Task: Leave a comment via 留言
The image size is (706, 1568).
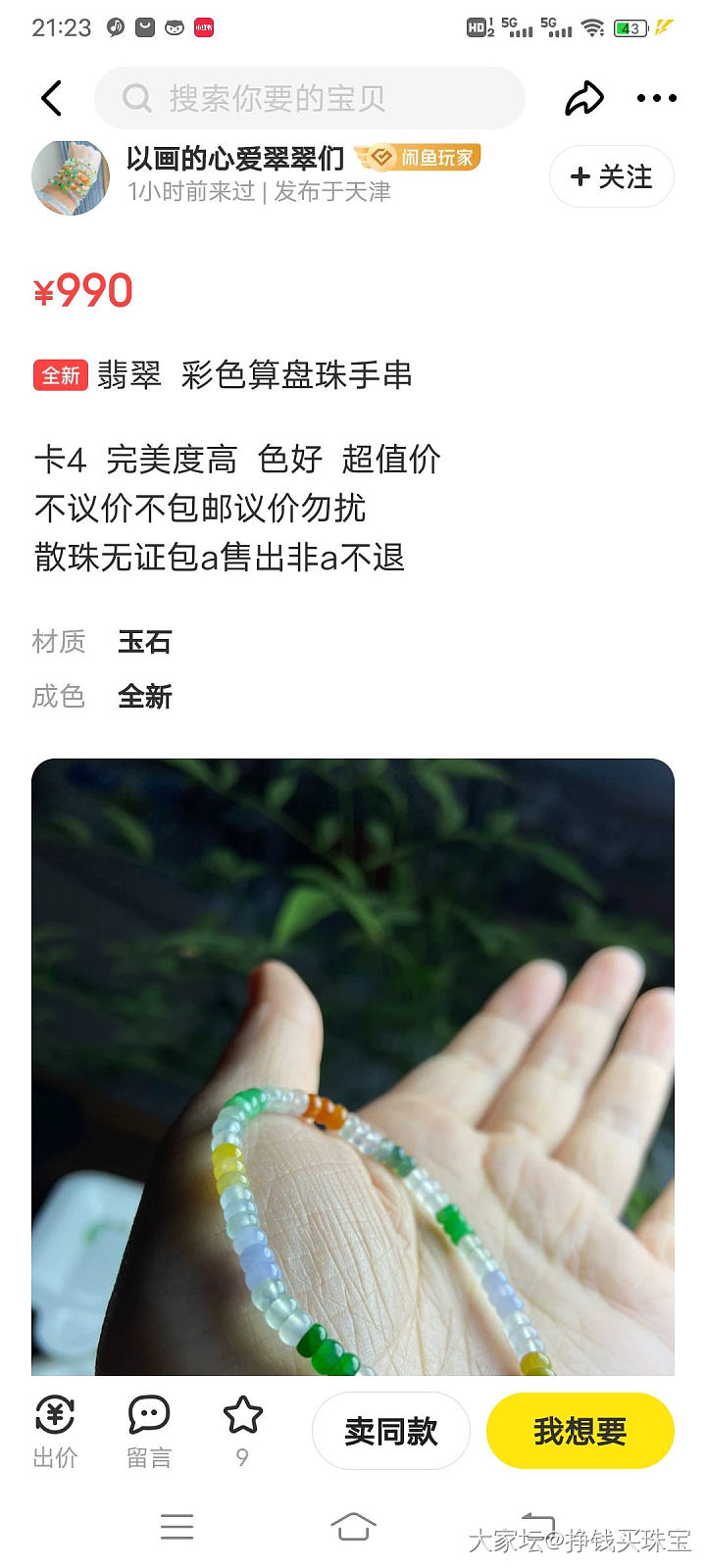Action: (149, 1432)
